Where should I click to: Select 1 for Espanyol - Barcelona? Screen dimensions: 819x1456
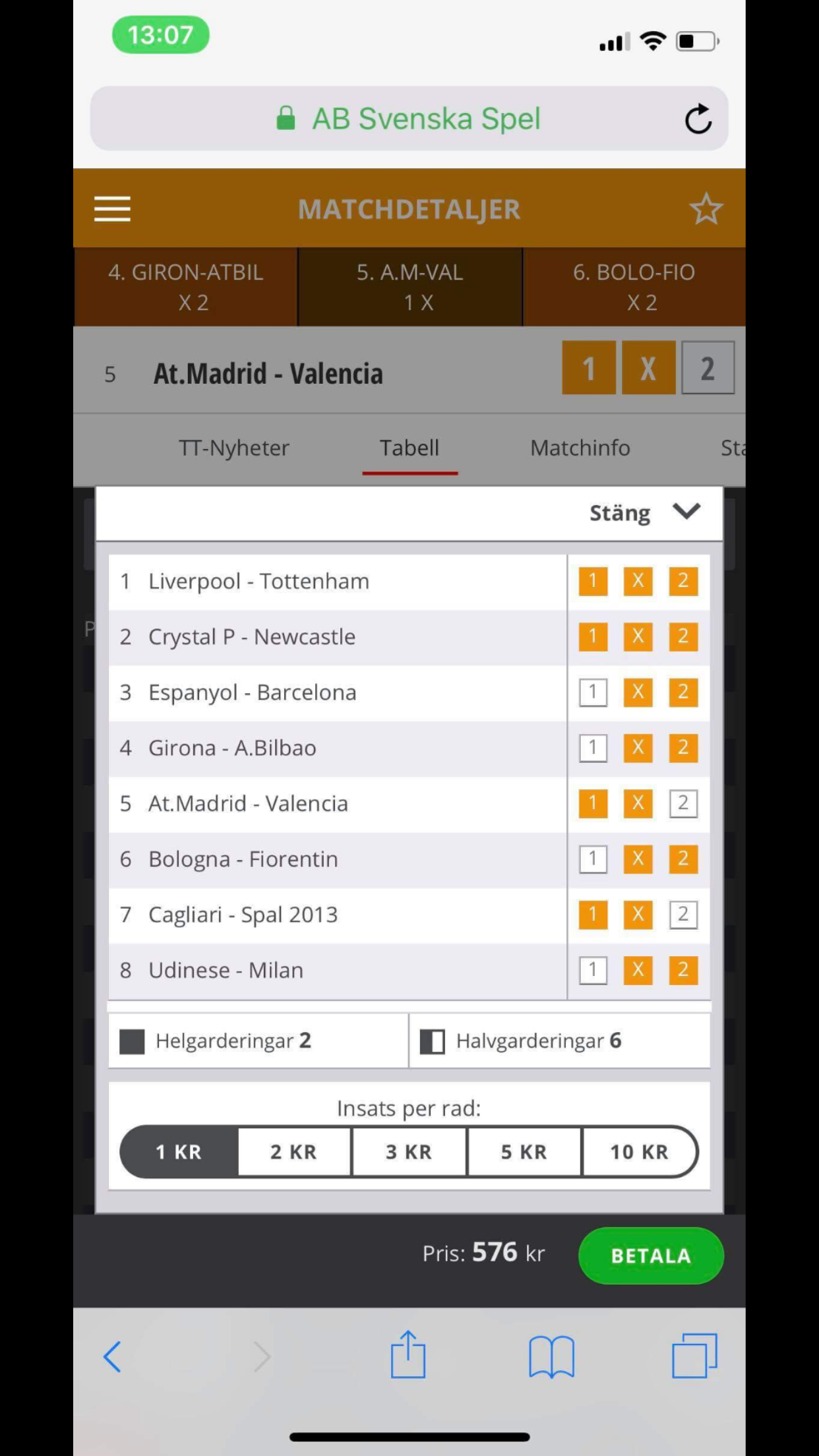(x=593, y=692)
